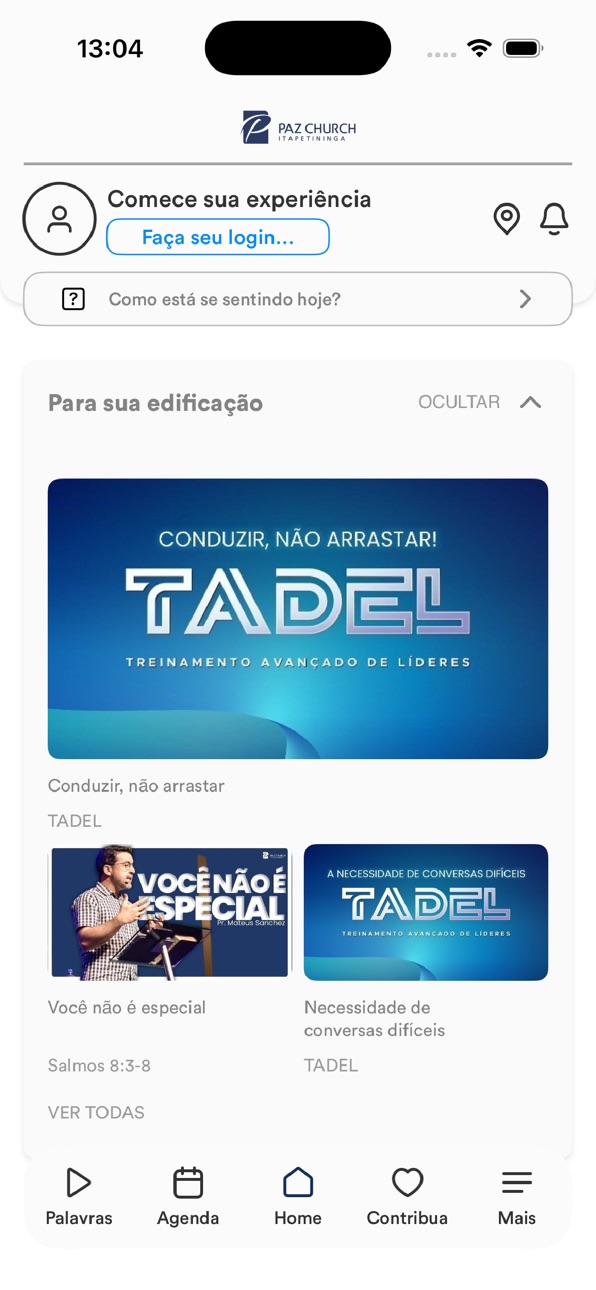
Task: Go to the Home tab
Action: pyautogui.click(x=298, y=1197)
